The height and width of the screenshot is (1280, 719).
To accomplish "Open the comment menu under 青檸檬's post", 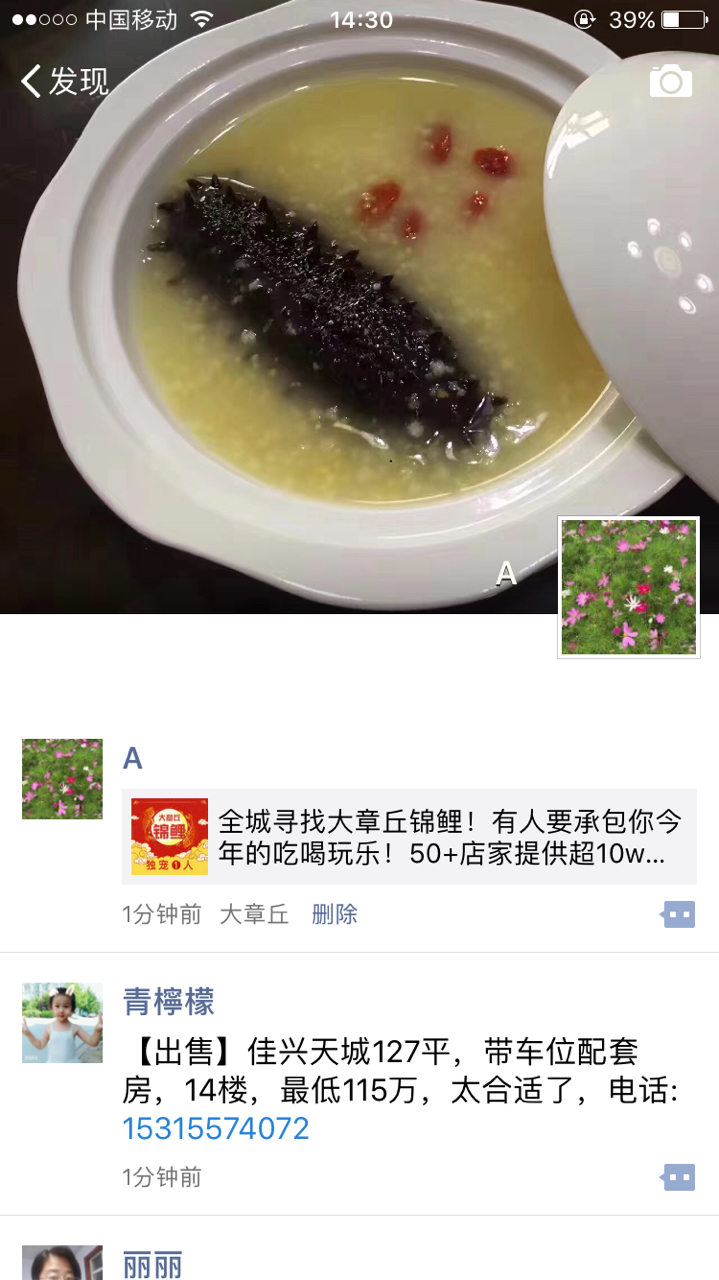I will pyautogui.click(x=678, y=1177).
